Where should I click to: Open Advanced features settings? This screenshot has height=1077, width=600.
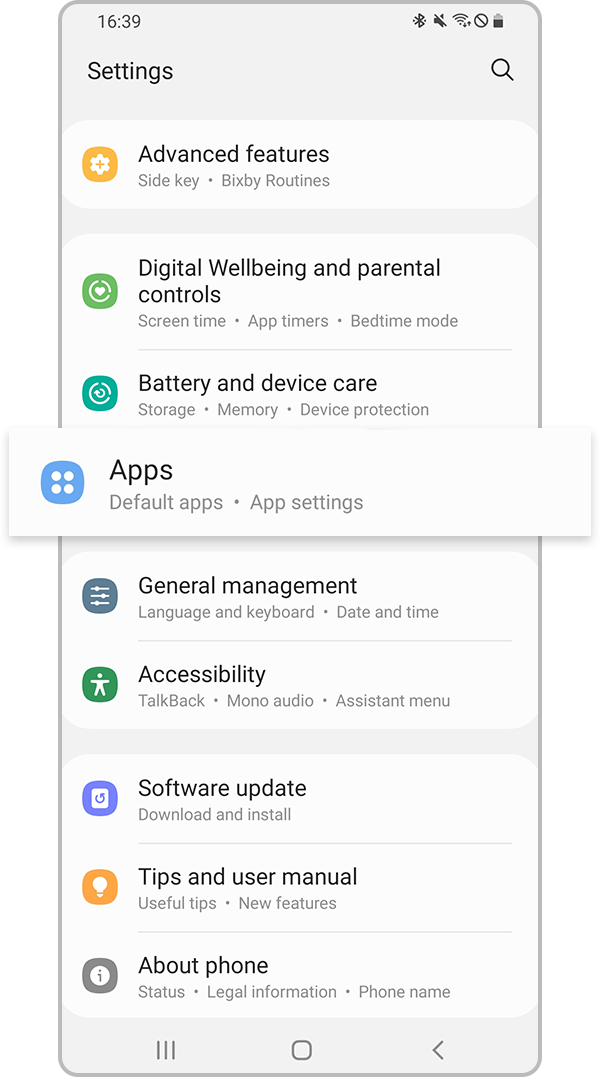[x=300, y=165]
